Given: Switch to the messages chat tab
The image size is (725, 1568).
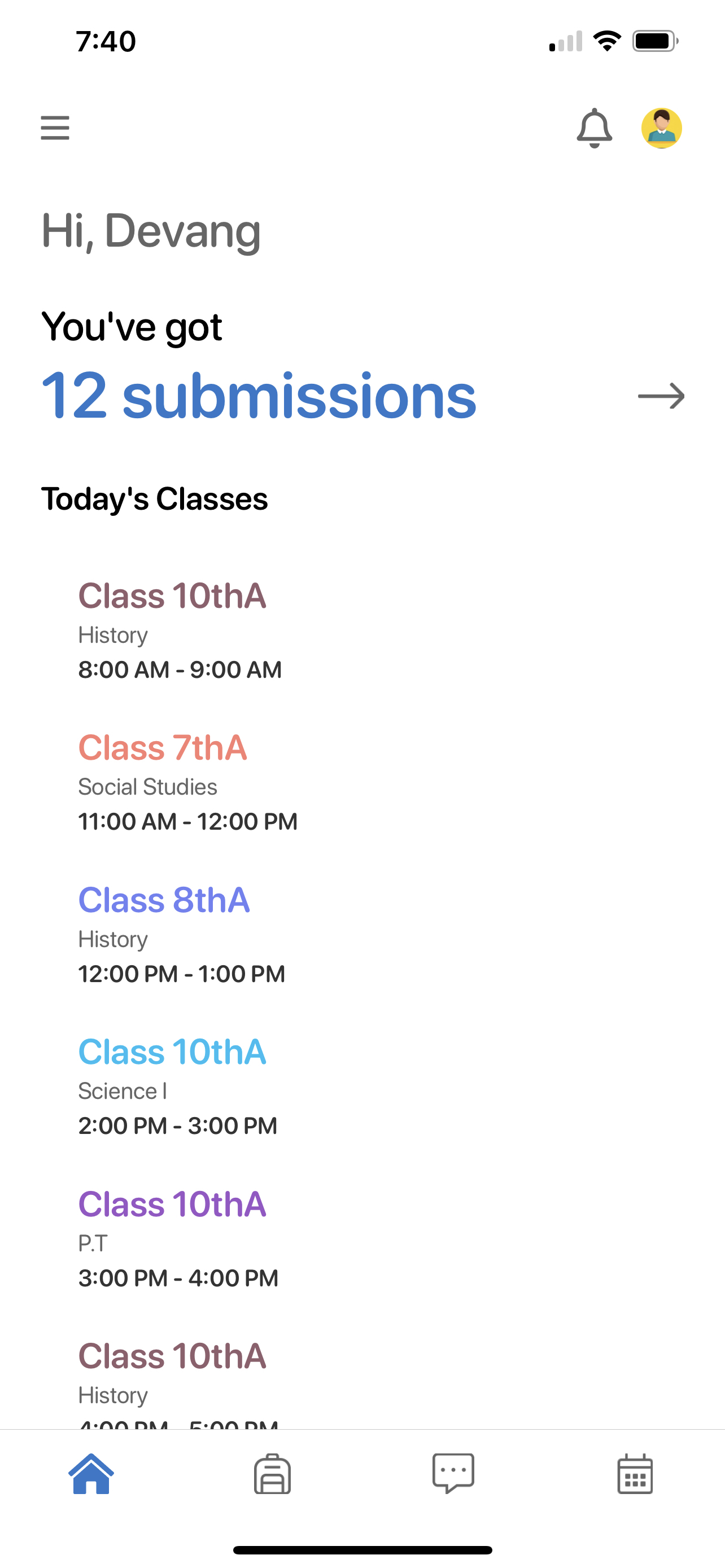Looking at the screenshot, I should click(x=453, y=1474).
